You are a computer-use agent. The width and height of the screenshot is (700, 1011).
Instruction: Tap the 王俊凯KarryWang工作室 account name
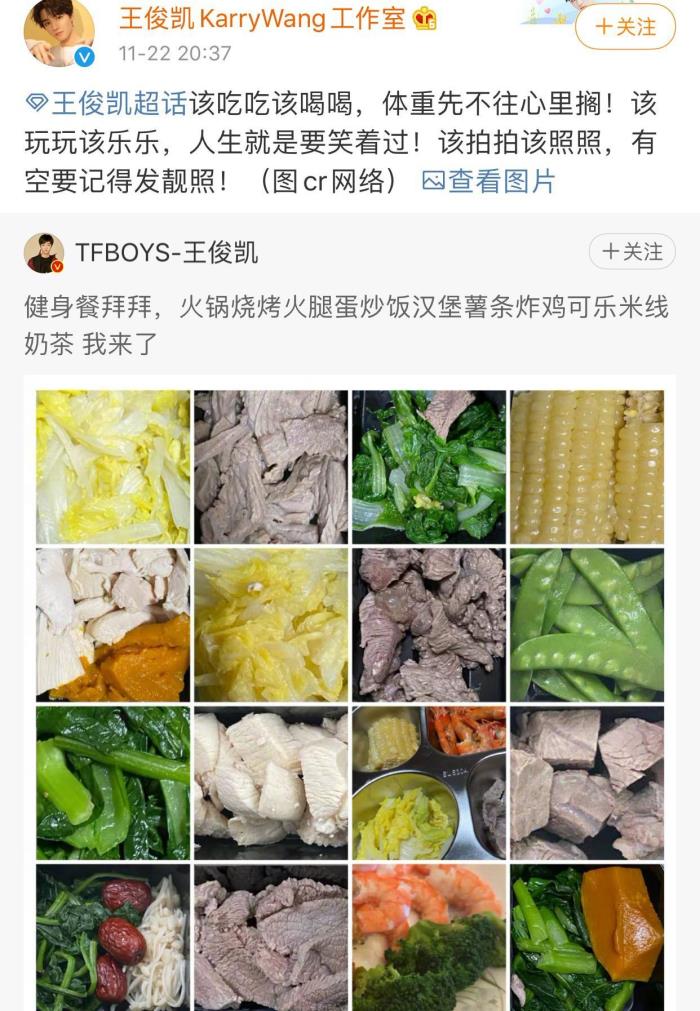(x=263, y=19)
